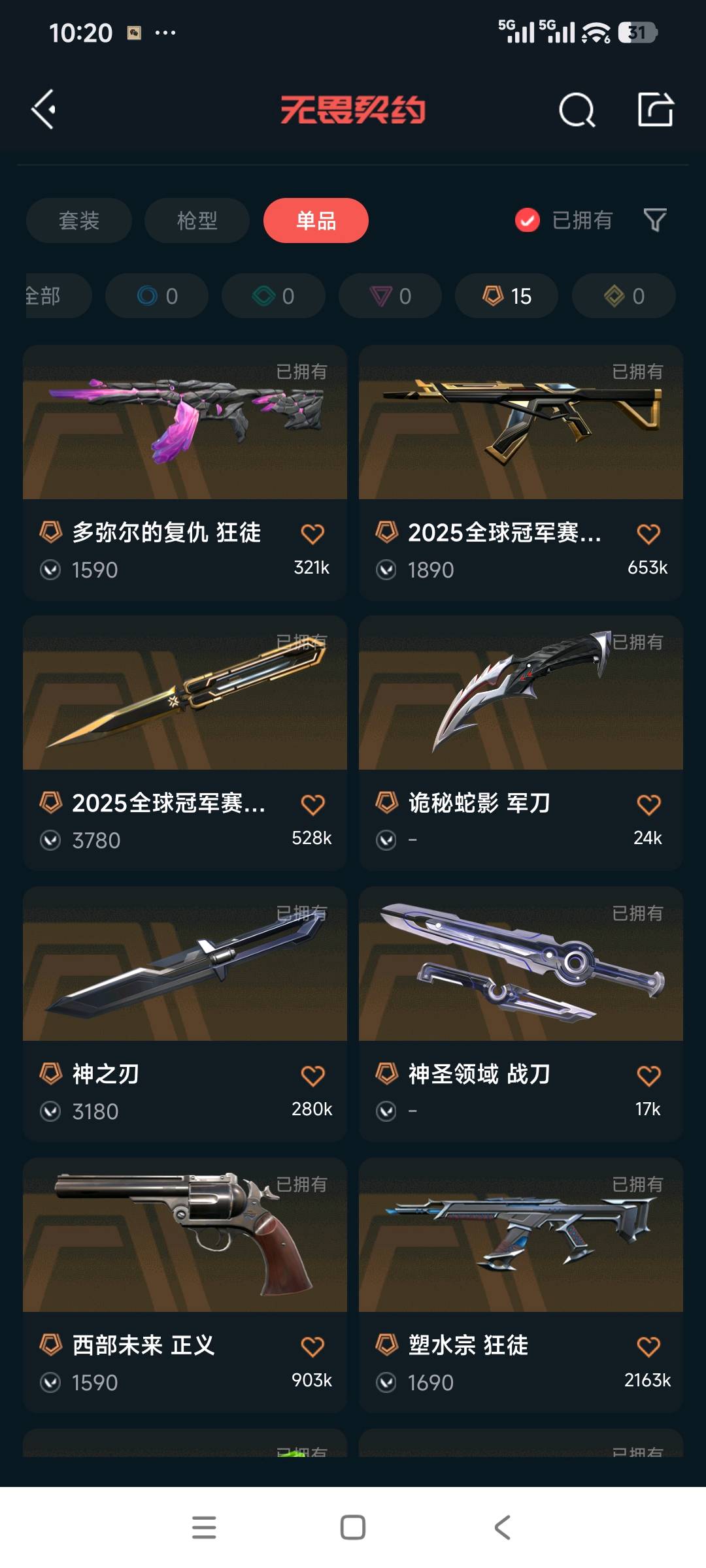Uncheck the 已拥有 owned filter
706x1568 pixels.
point(528,221)
